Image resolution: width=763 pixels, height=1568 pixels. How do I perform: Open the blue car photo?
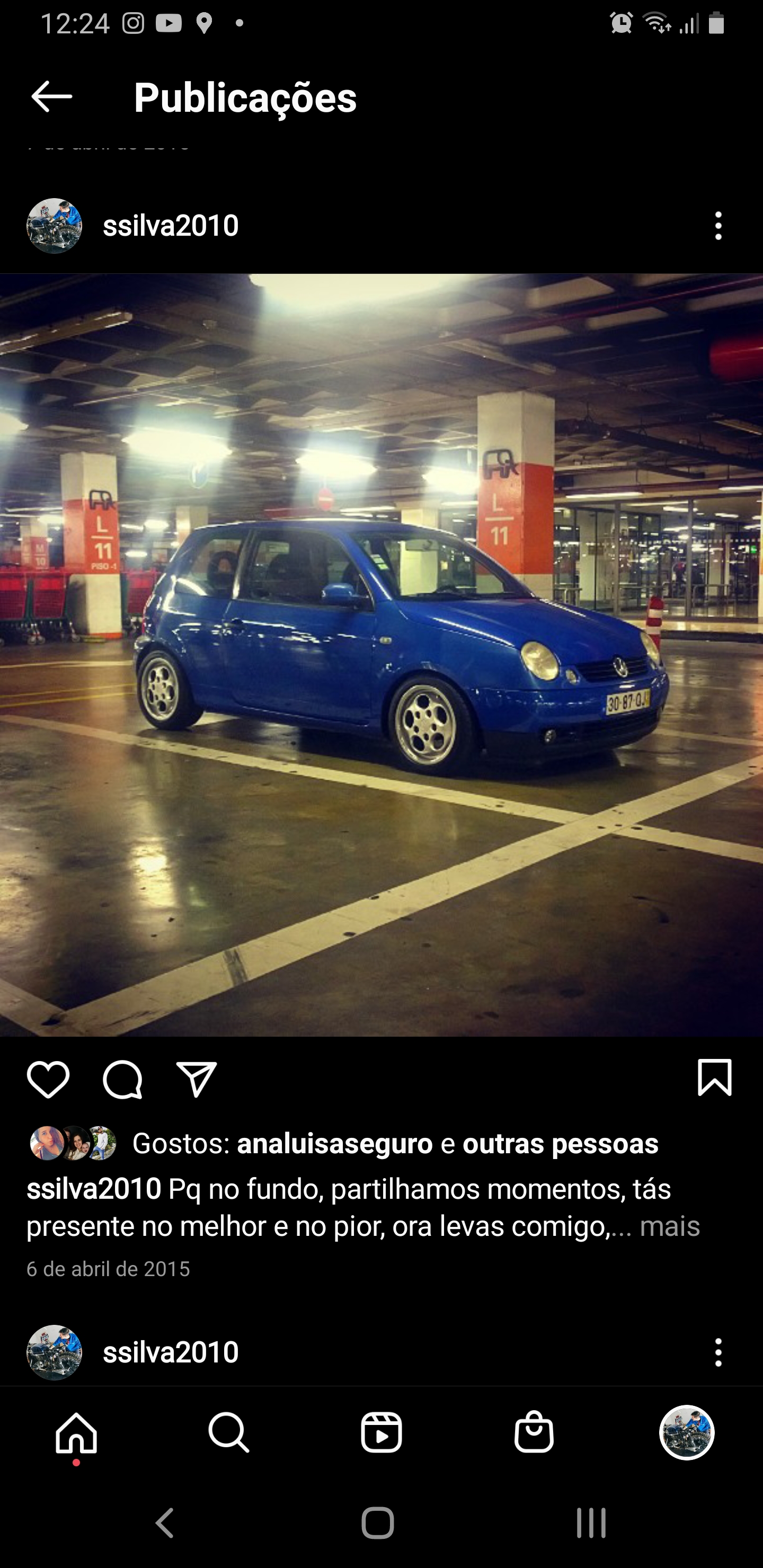pos(381,655)
